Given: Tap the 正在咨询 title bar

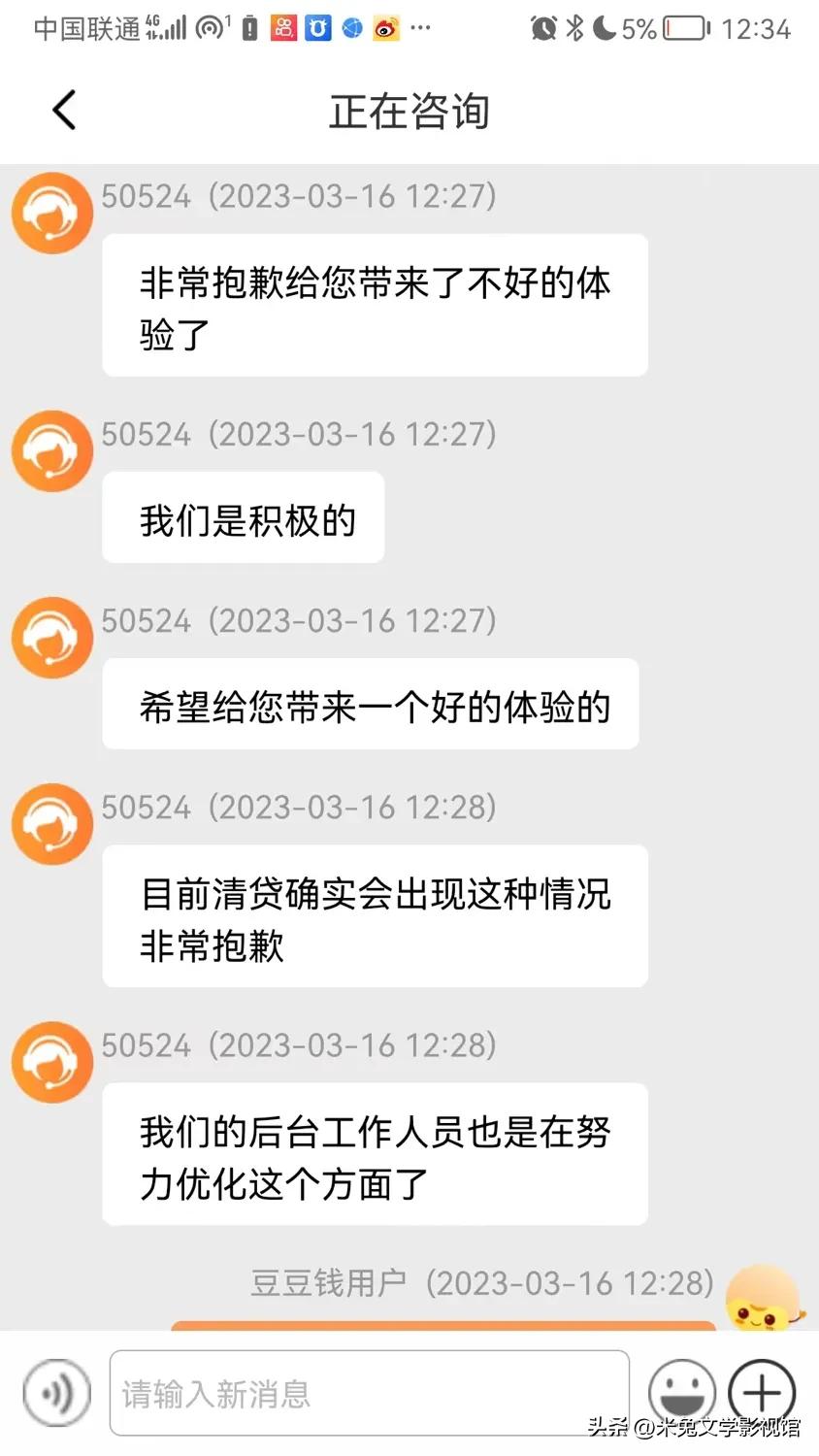Looking at the screenshot, I should [409, 110].
